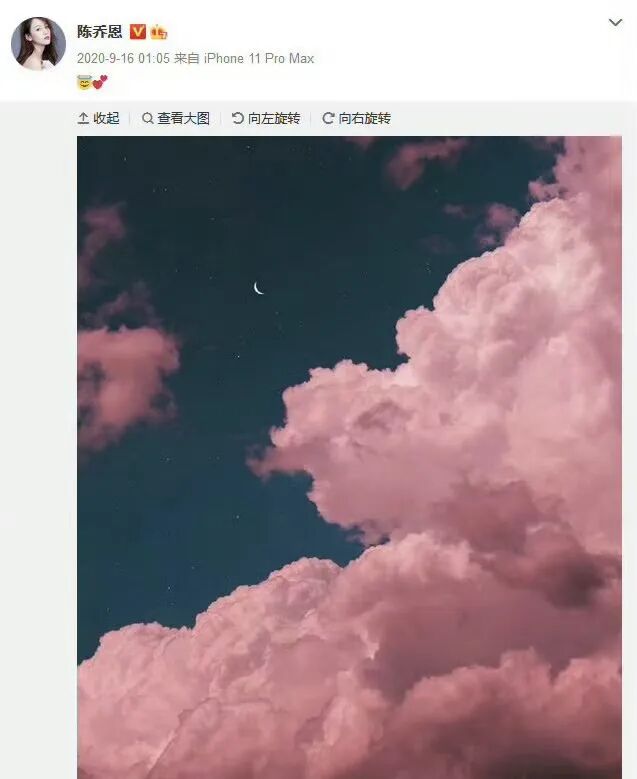Viewport: 637px width, 779px height.
Task: Expand the post options chevron
Action: pyautogui.click(x=615, y=22)
